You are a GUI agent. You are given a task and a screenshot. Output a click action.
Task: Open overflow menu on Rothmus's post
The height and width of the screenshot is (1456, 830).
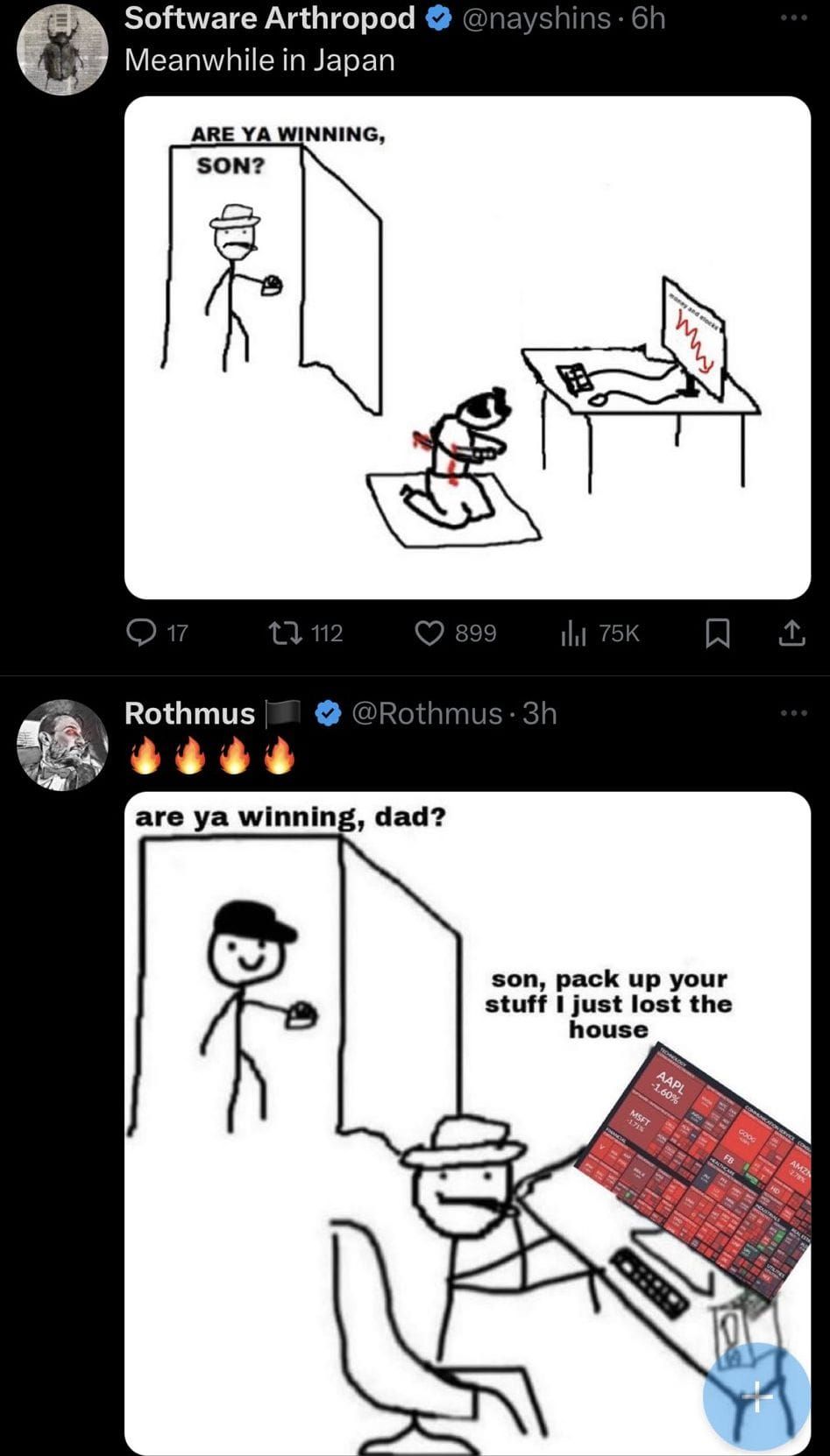(792, 713)
